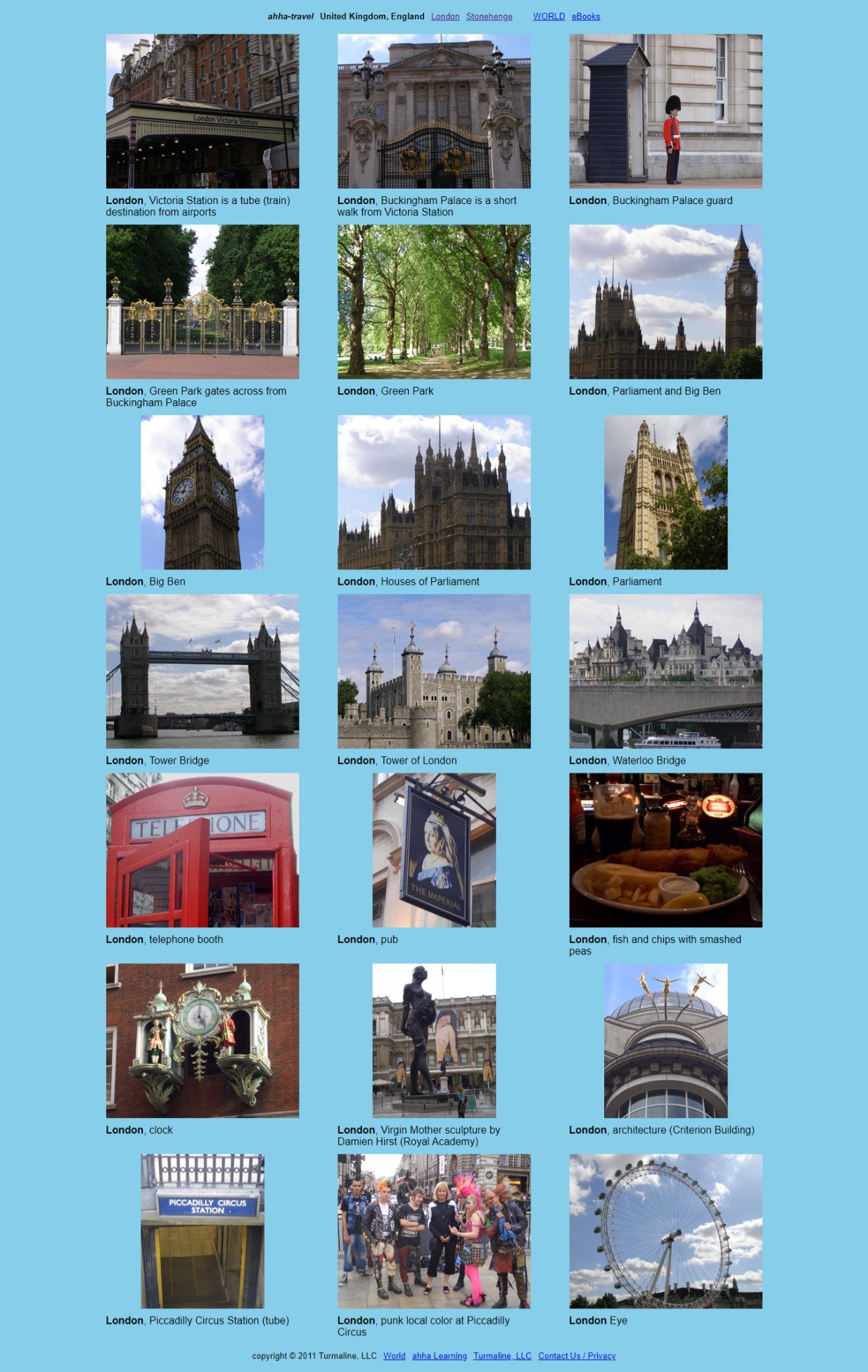Follow the Turmaline, LLC link
Image resolution: width=868 pixels, height=1372 pixels.
tap(502, 1356)
